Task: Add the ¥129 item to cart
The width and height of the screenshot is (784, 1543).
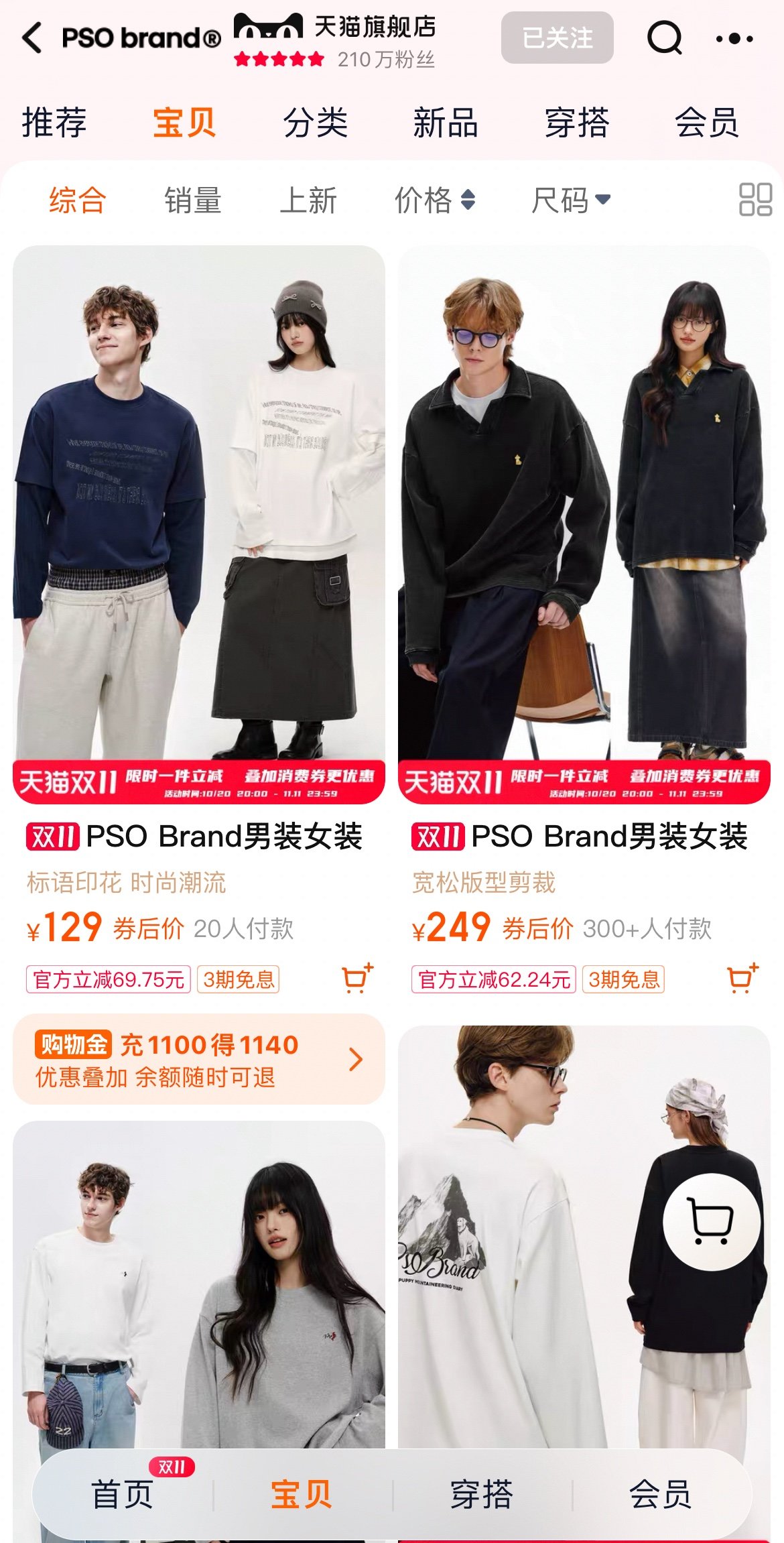Action: (356, 979)
